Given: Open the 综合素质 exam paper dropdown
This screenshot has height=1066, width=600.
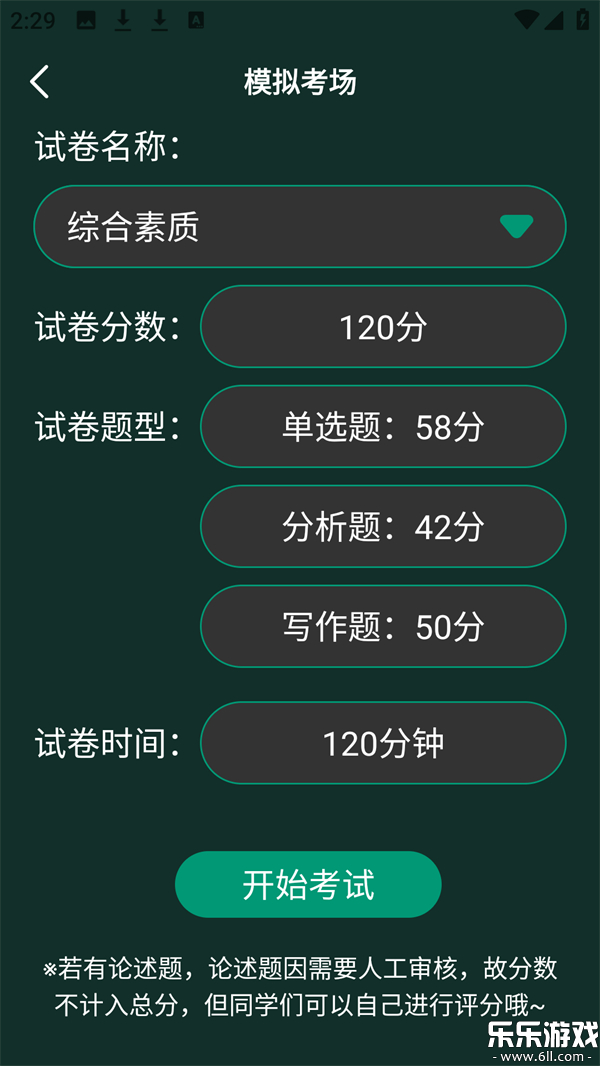Looking at the screenshot, I should 300,227.
